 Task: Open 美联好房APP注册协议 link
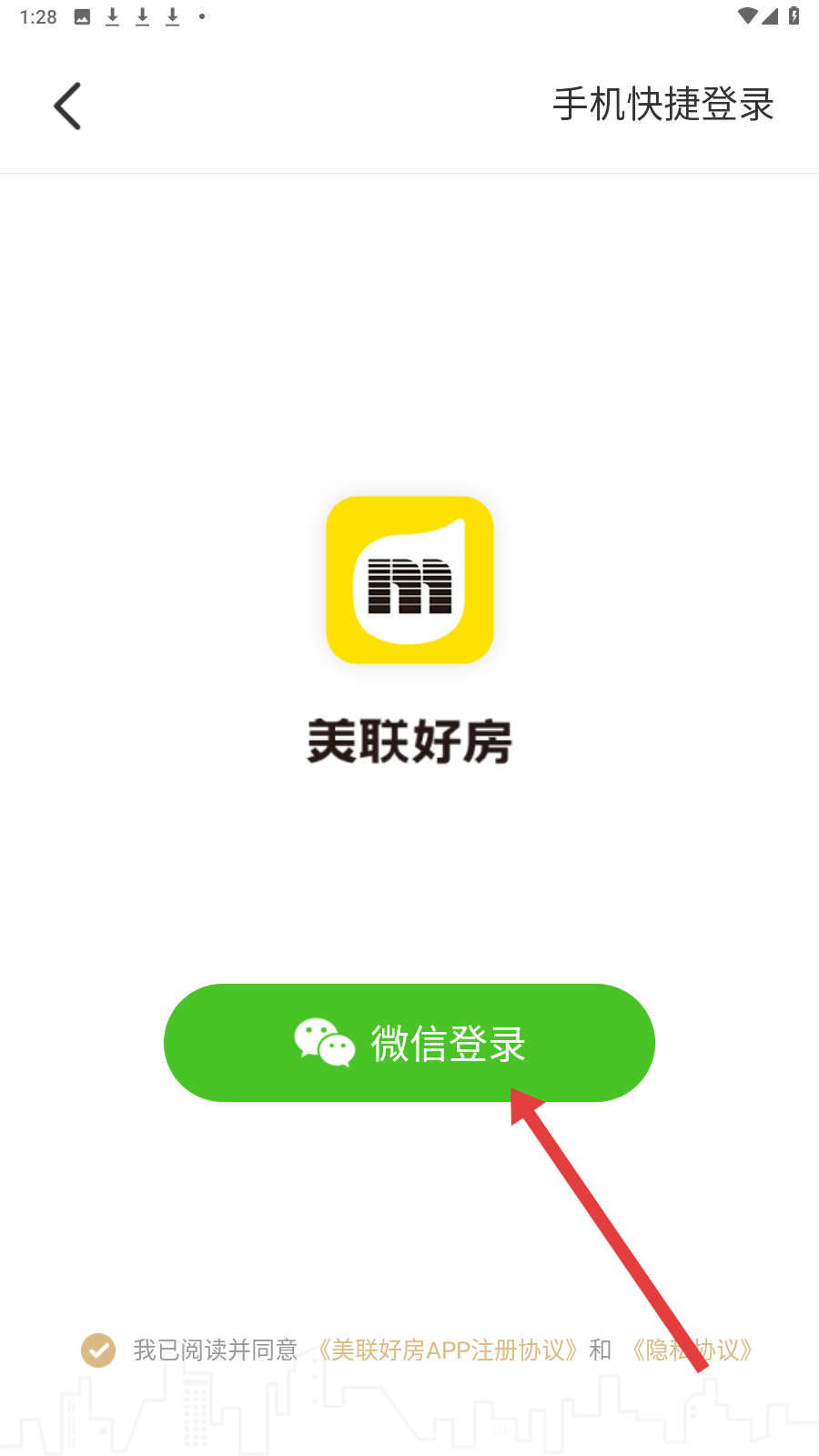[x=448, y=1350]
